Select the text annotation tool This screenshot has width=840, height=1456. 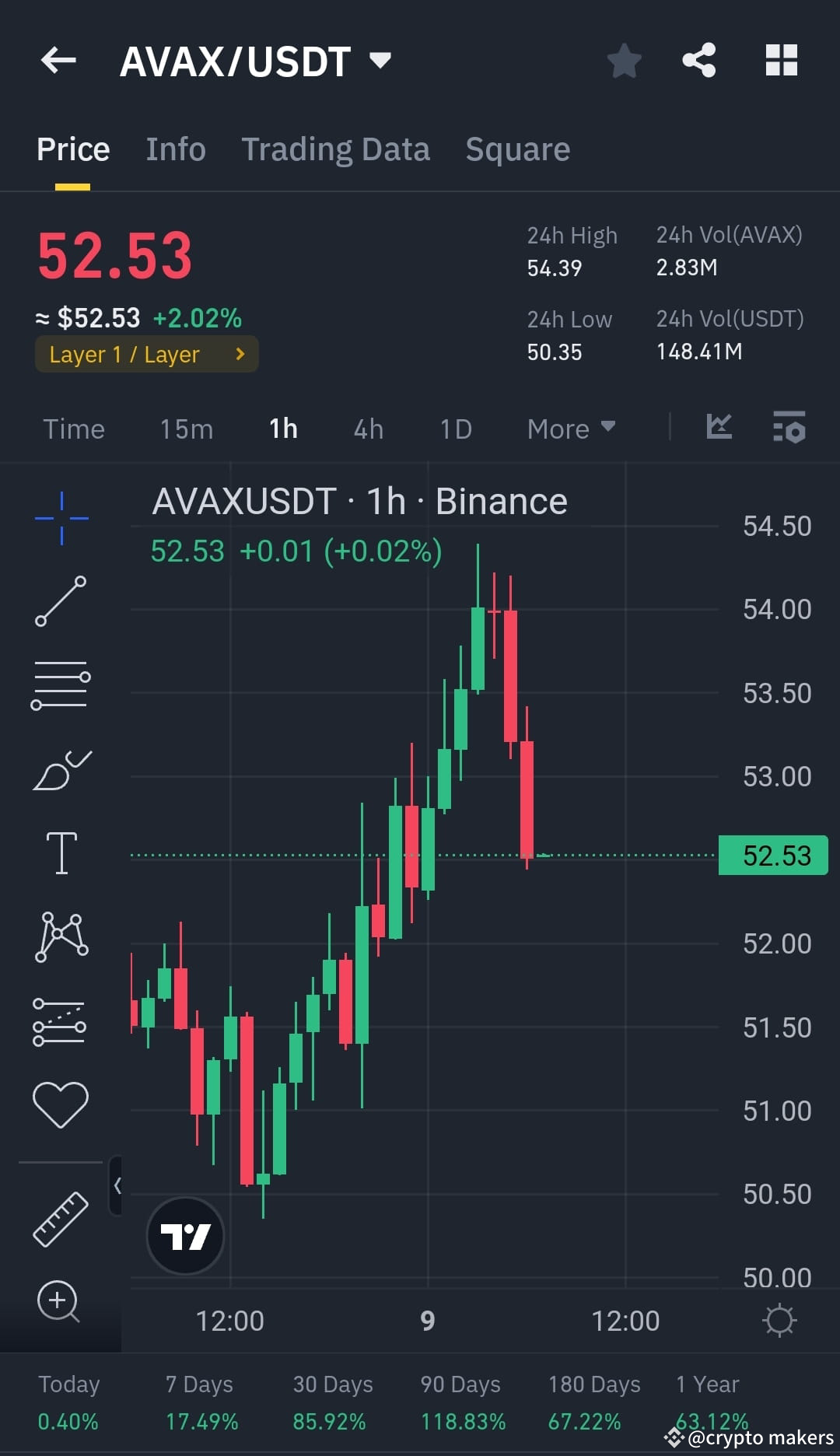tap(61, 852)
